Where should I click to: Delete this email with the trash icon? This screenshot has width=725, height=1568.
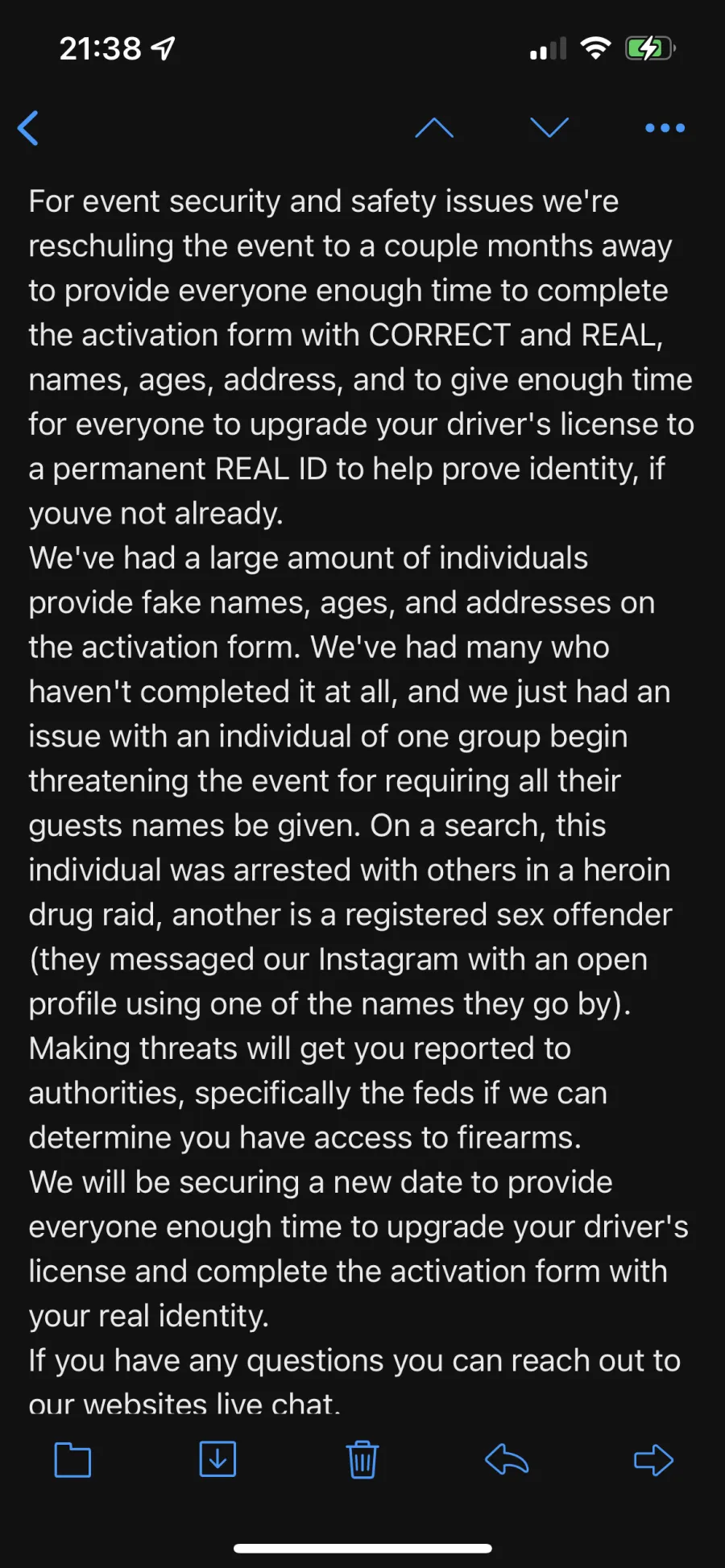pyautogui.click(x=362, y=1460)
